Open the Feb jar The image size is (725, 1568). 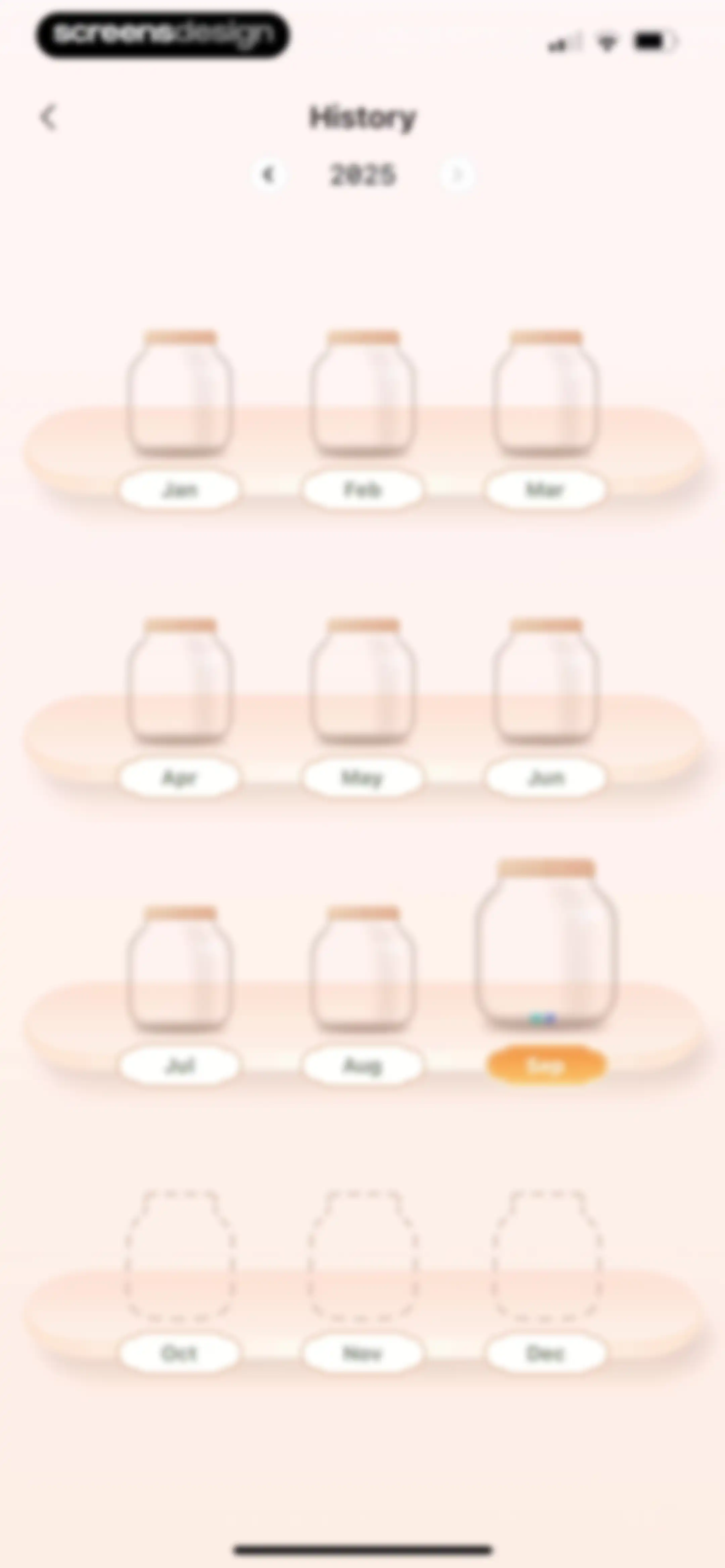[x=363, y=393]
